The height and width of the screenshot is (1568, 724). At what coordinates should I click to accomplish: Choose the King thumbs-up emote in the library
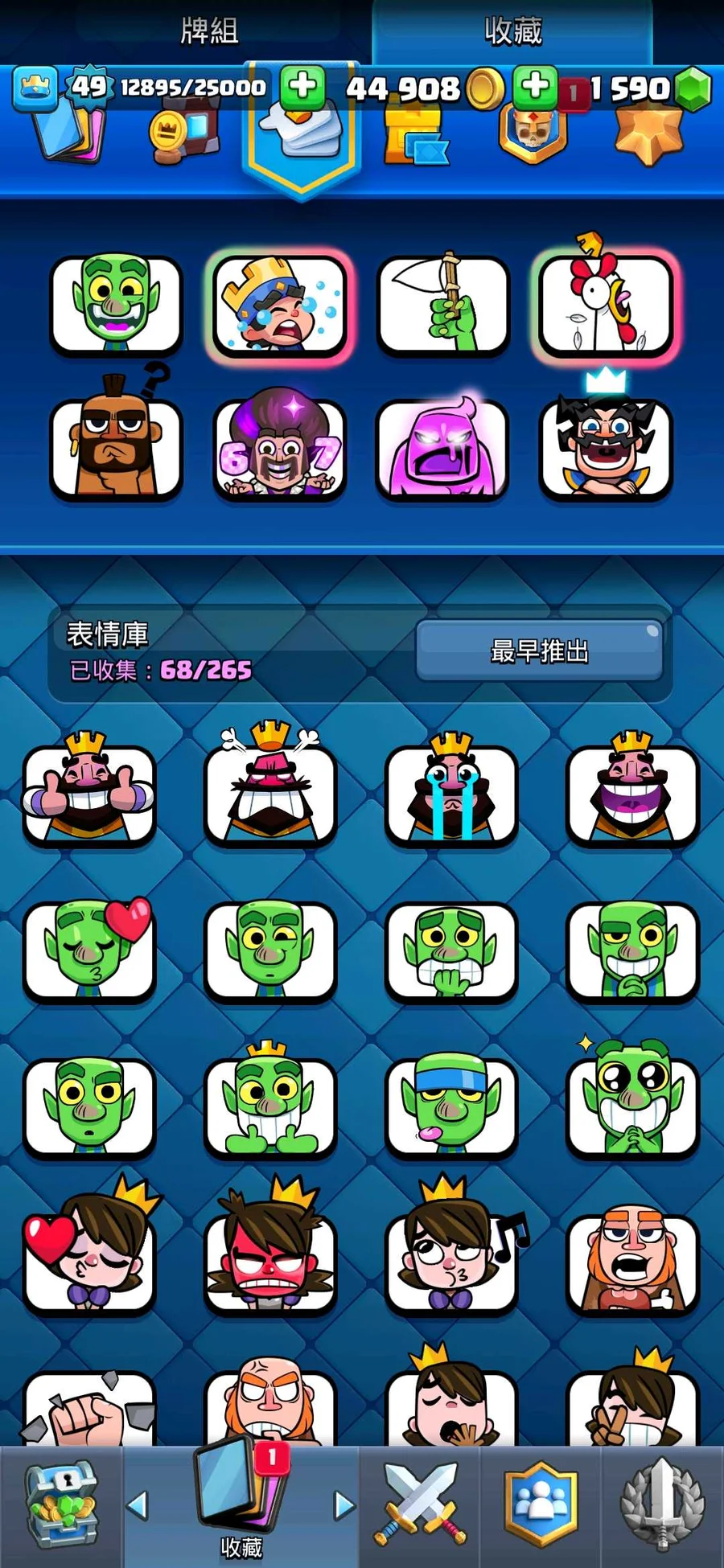pyautogui.click(x=88, y=792)
